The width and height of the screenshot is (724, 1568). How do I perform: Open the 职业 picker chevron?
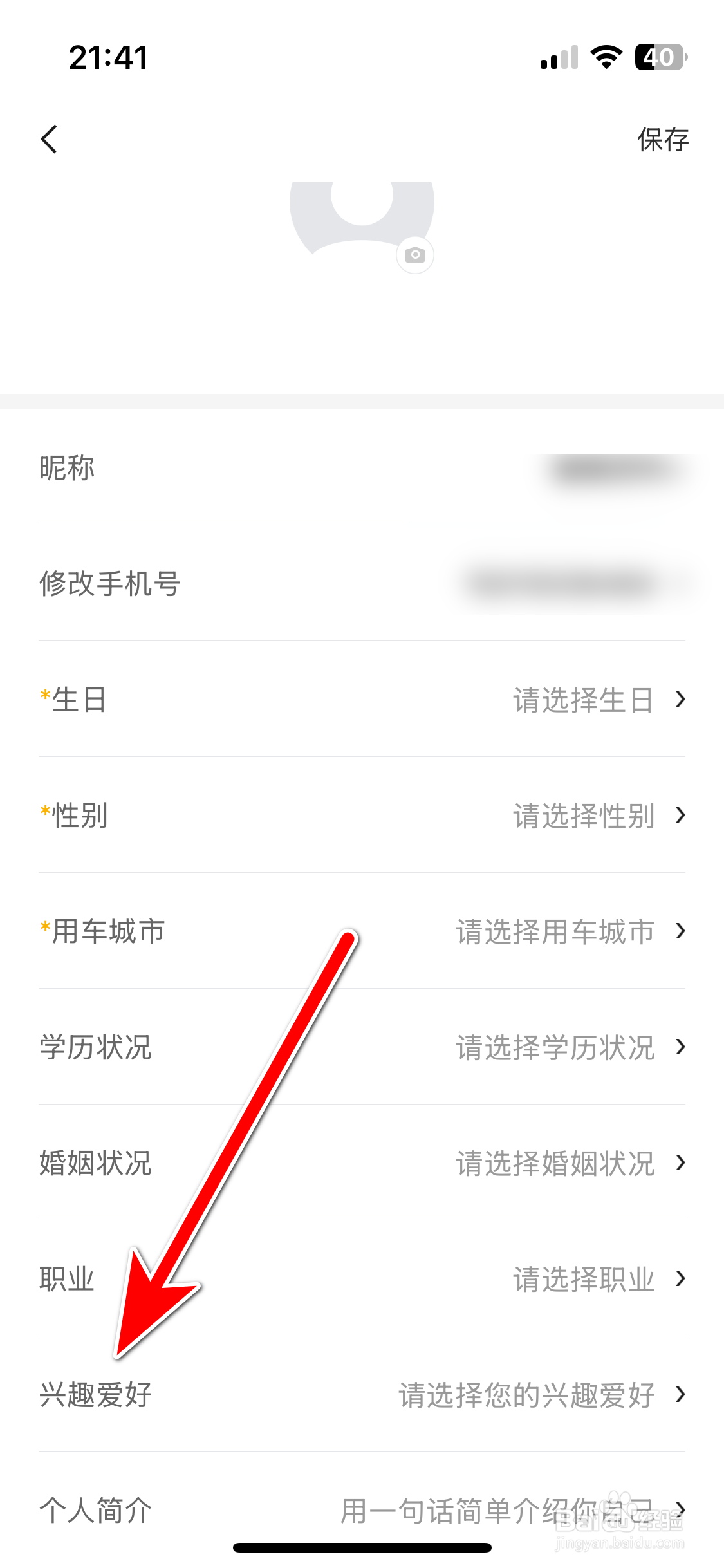pyautogui.click(x=680, y=1280)
